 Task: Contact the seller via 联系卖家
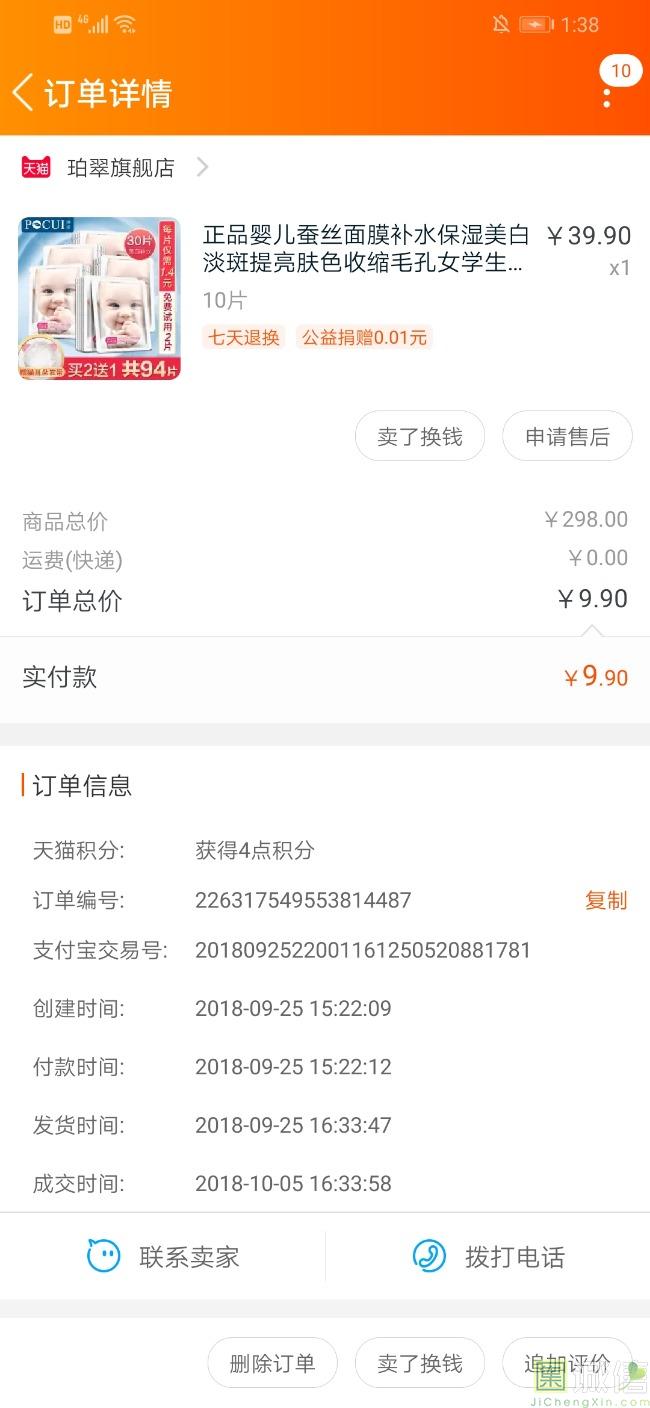pos(164,1257)
